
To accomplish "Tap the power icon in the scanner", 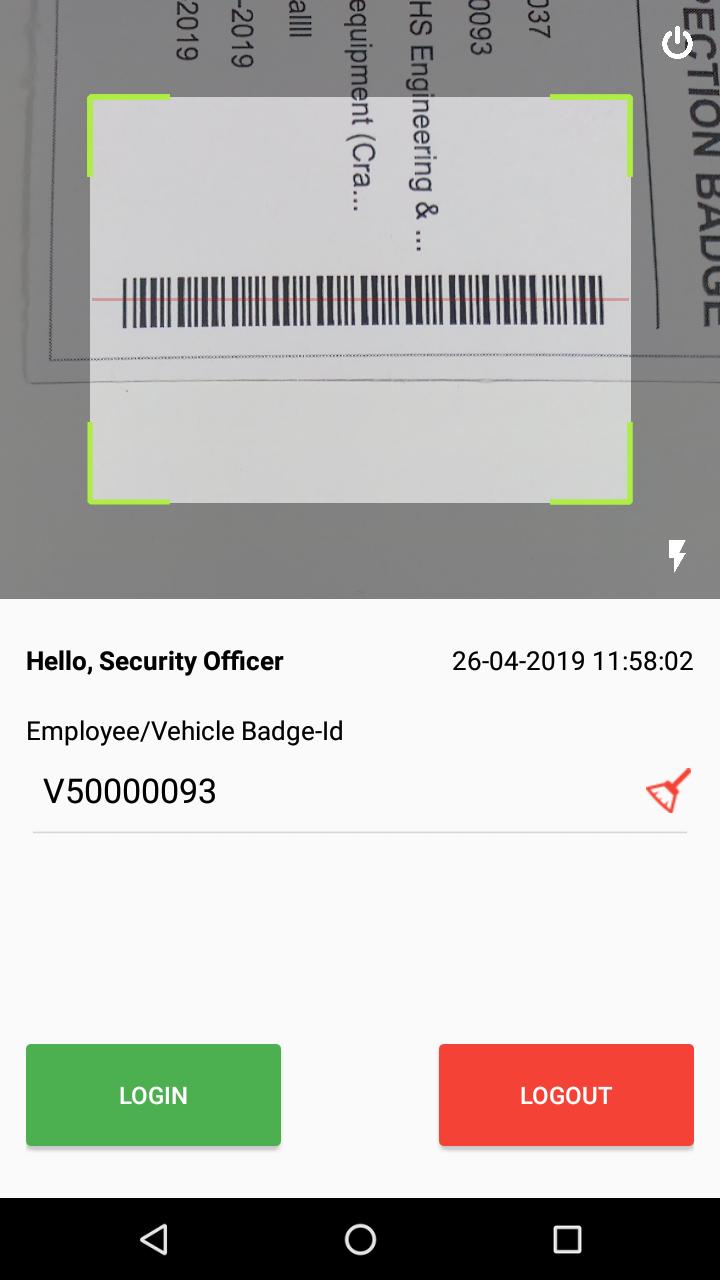I will pyautogui.click(x=677, y=44).
